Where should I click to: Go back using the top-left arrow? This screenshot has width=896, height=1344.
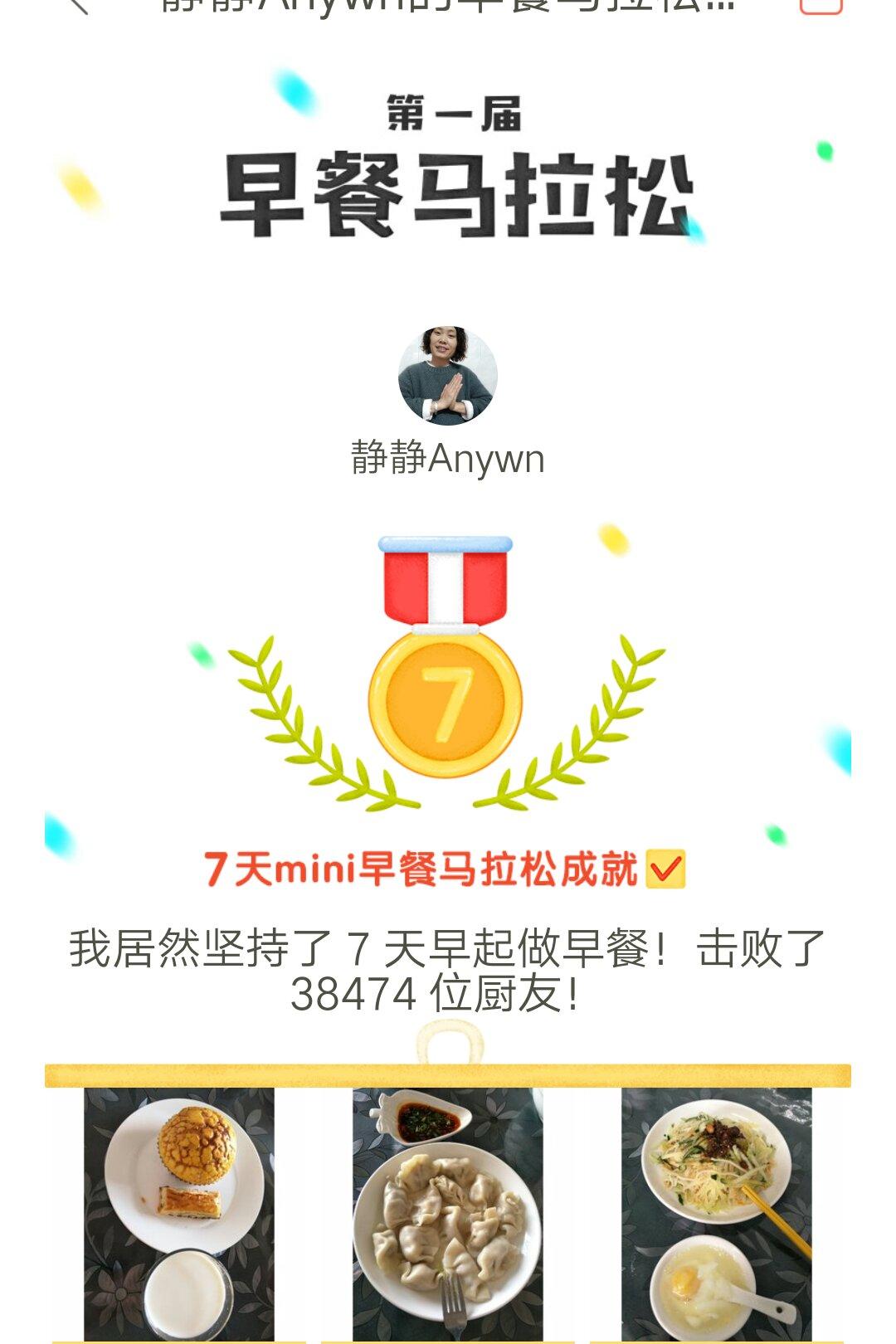pos(77,5)
